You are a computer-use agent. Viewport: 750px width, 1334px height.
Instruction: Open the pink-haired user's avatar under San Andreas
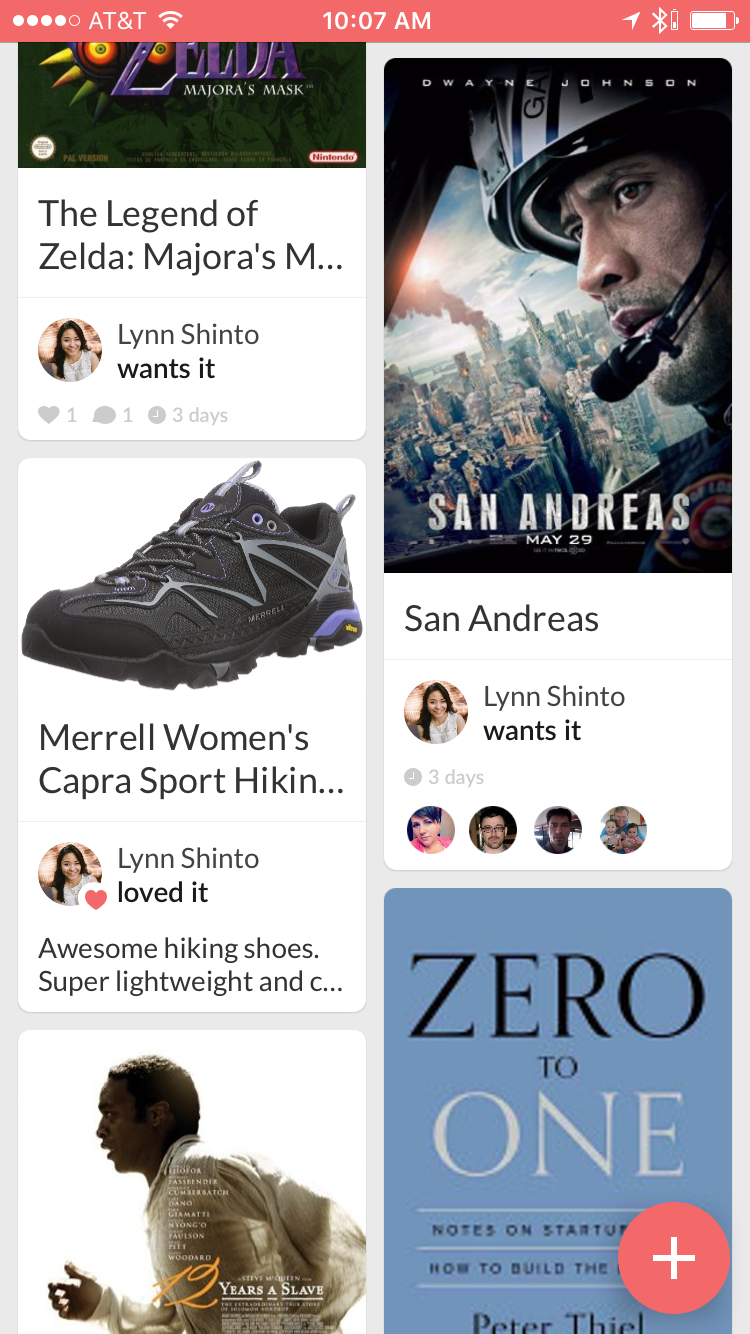[431, 830]
